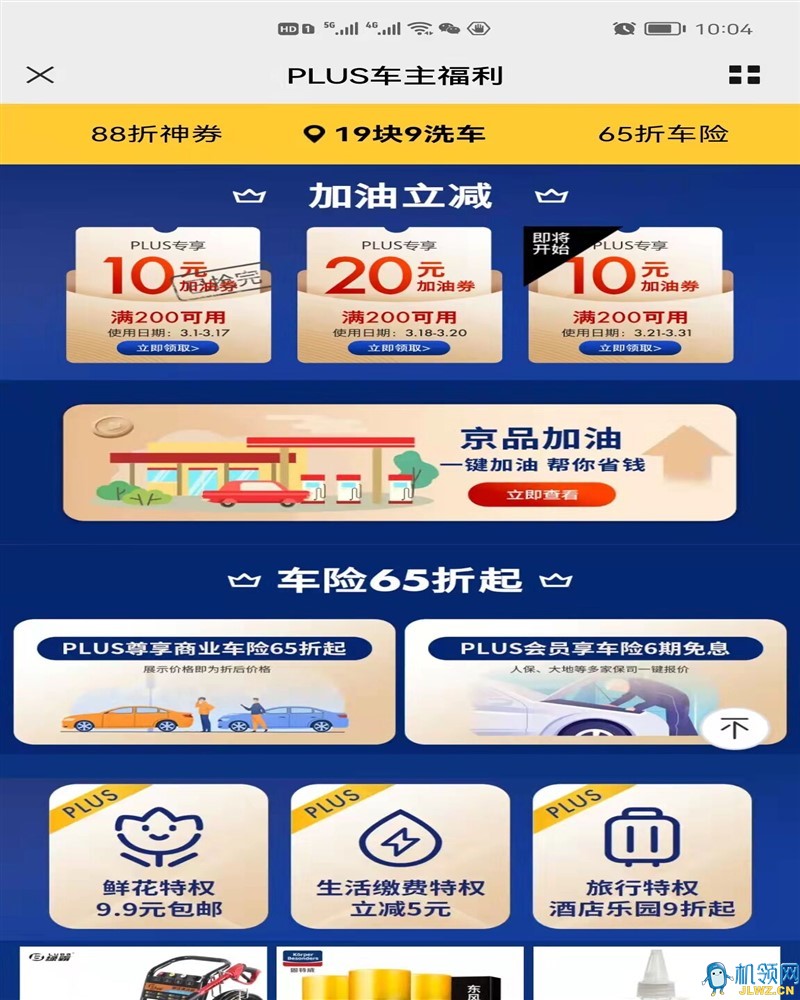This screenshot has height=1000, width=800.
Task: Close the PLUS车主福利 page
Action: (40, 75)
